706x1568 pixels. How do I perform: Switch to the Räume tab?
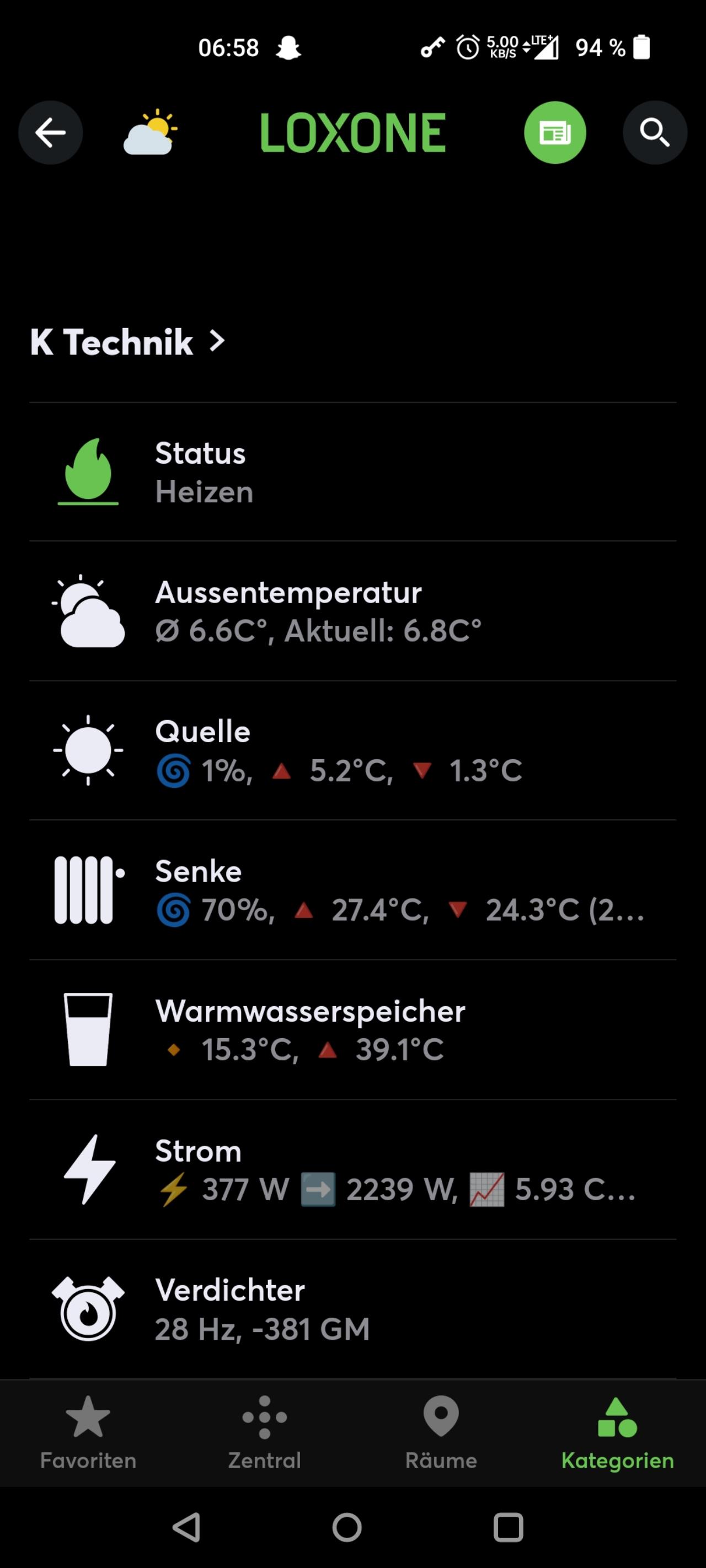point(441,1433)
